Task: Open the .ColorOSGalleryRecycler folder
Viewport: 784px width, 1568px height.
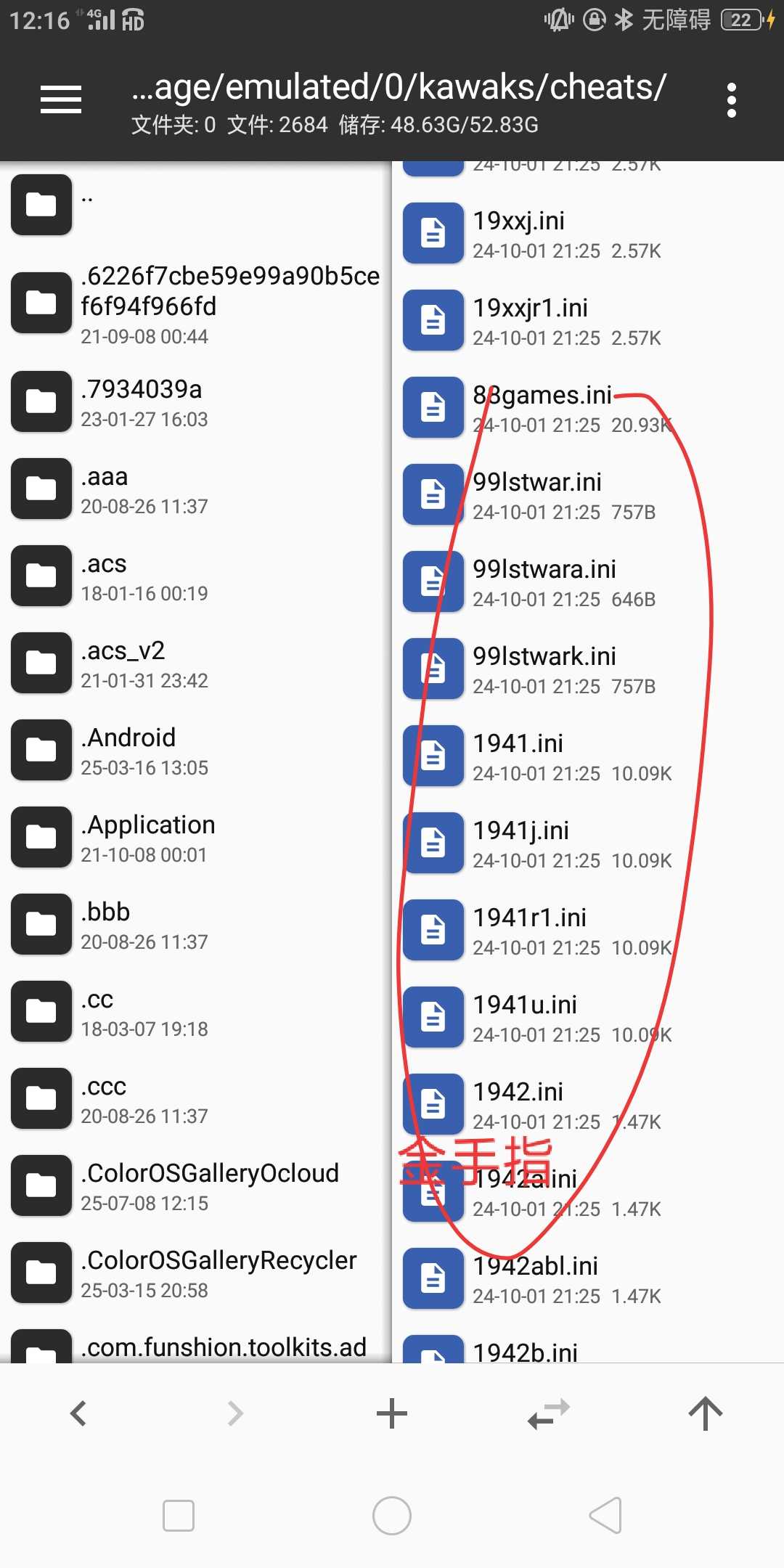Action: [x=196, y=1274]
